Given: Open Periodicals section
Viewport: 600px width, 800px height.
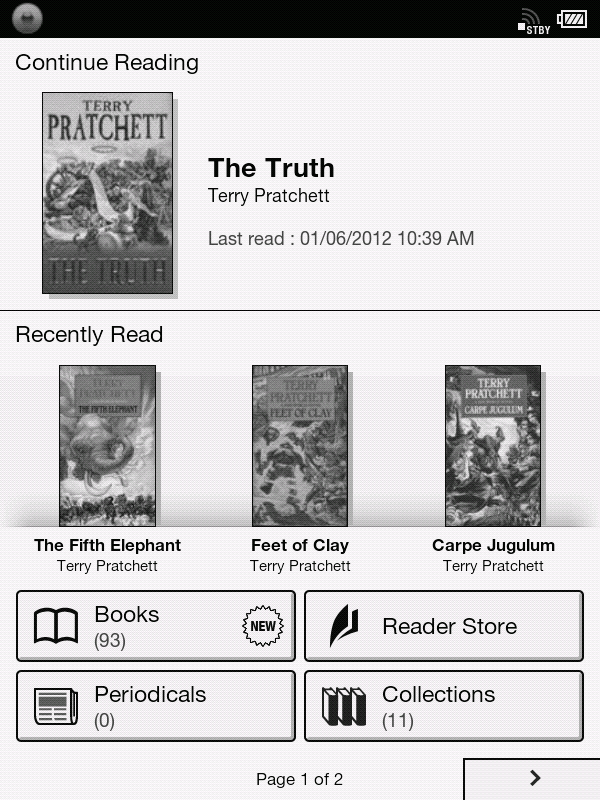Looking at the screenshot, I should [155, 706].
